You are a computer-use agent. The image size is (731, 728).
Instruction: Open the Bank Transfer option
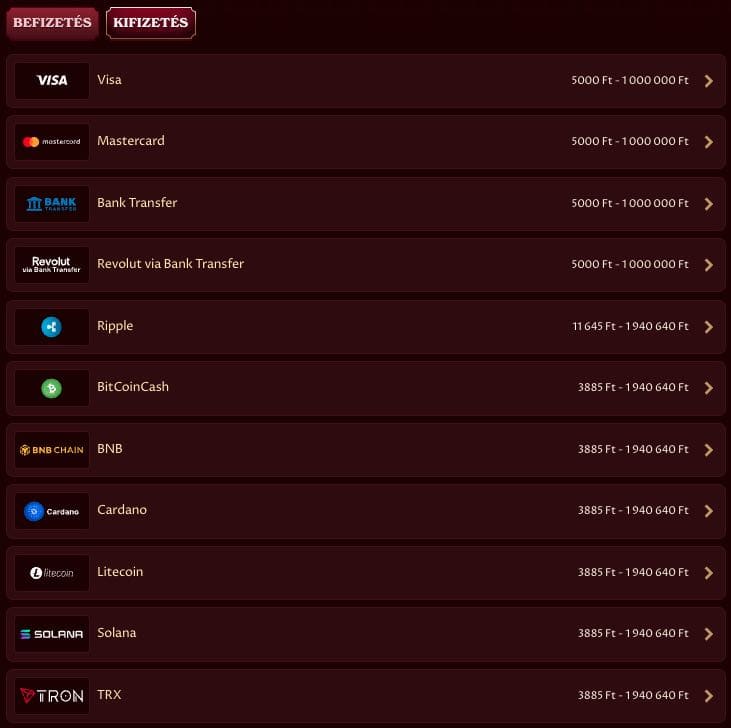tap(365, 204)
